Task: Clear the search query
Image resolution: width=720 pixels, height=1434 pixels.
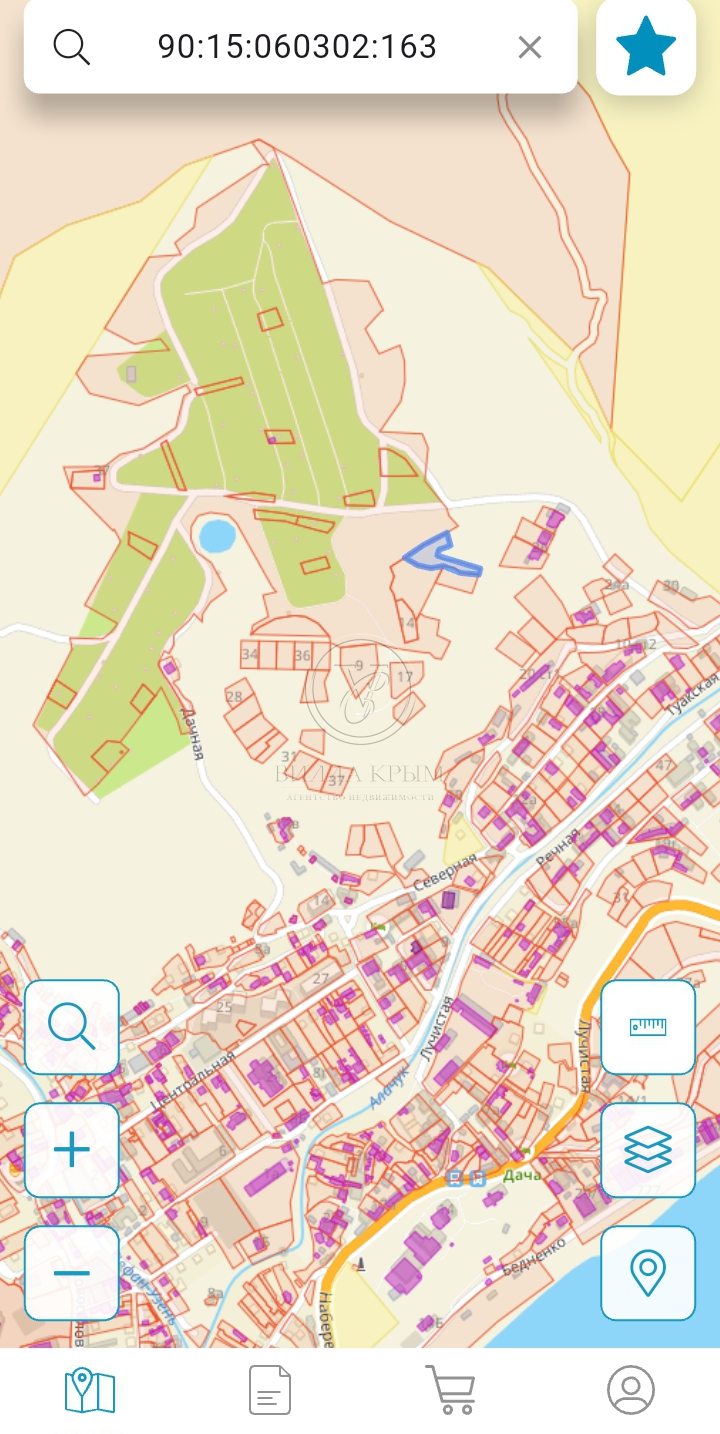Action: click(529, 47)
